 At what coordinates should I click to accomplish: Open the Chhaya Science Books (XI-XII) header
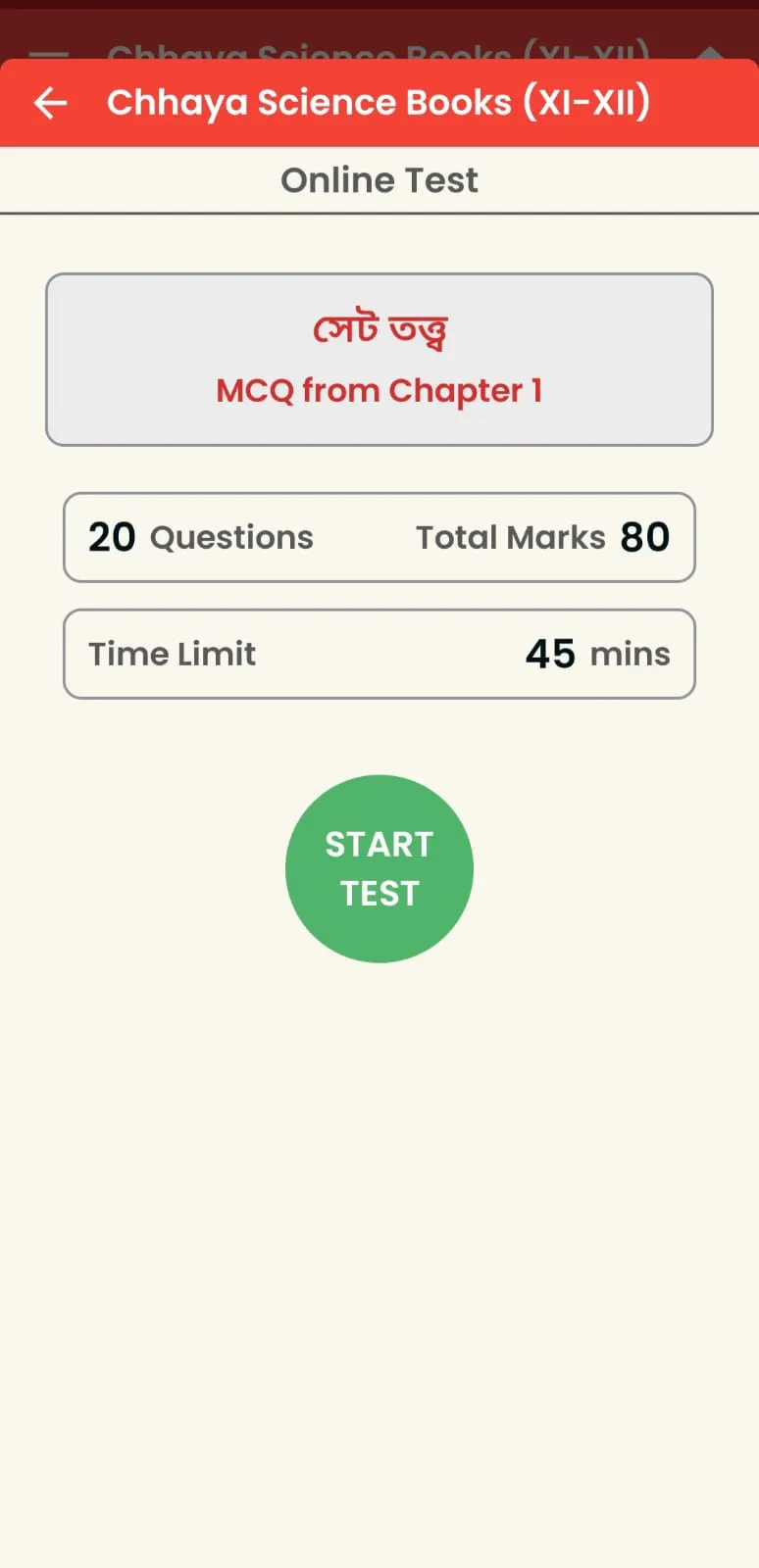(x=379, y=102)
